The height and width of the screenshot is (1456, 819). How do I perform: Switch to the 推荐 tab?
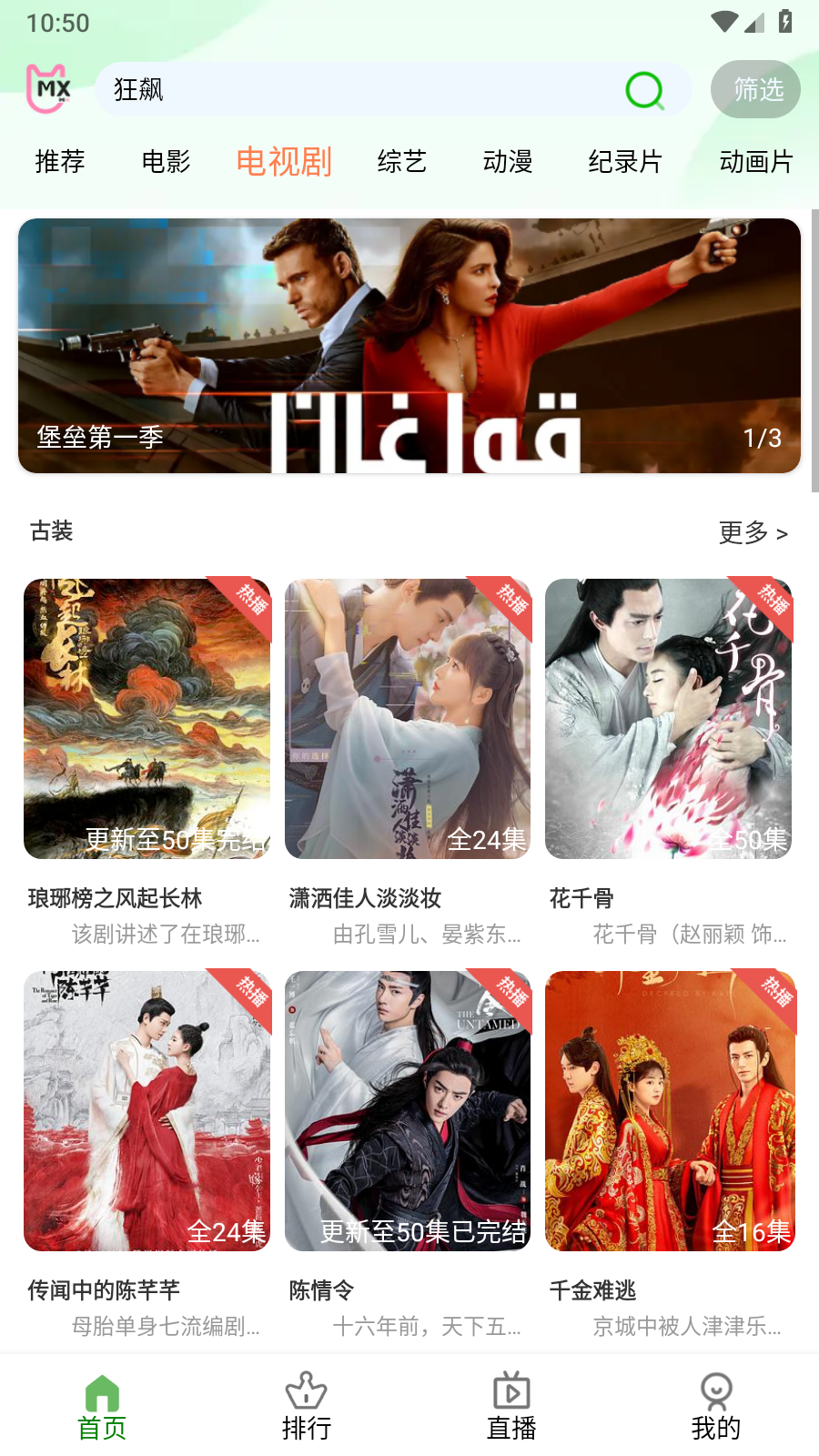click(x=60, y=162)
